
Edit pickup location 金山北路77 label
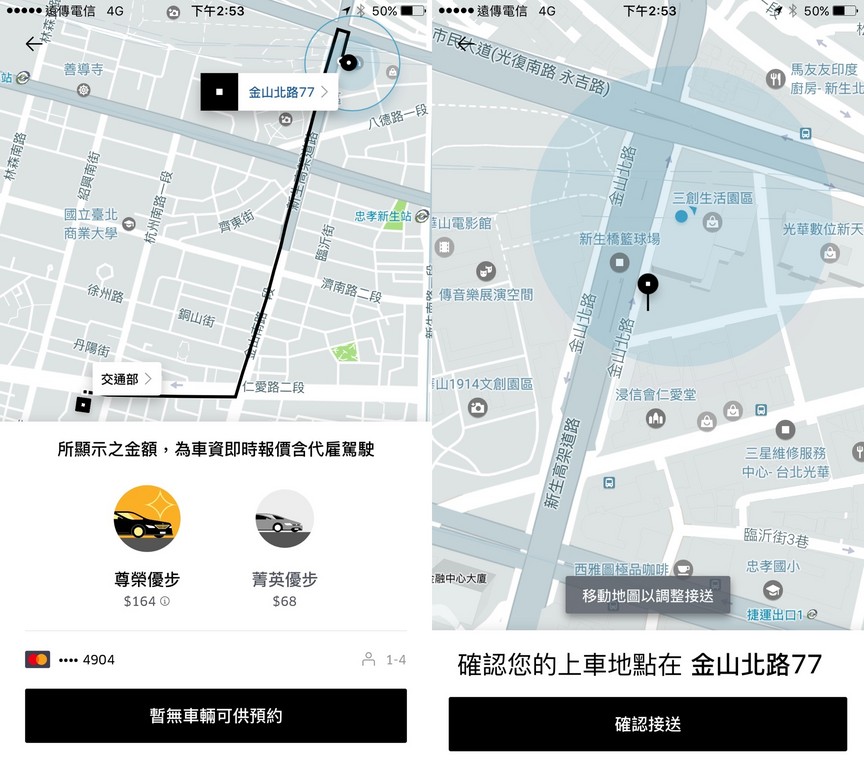[285, 92]
